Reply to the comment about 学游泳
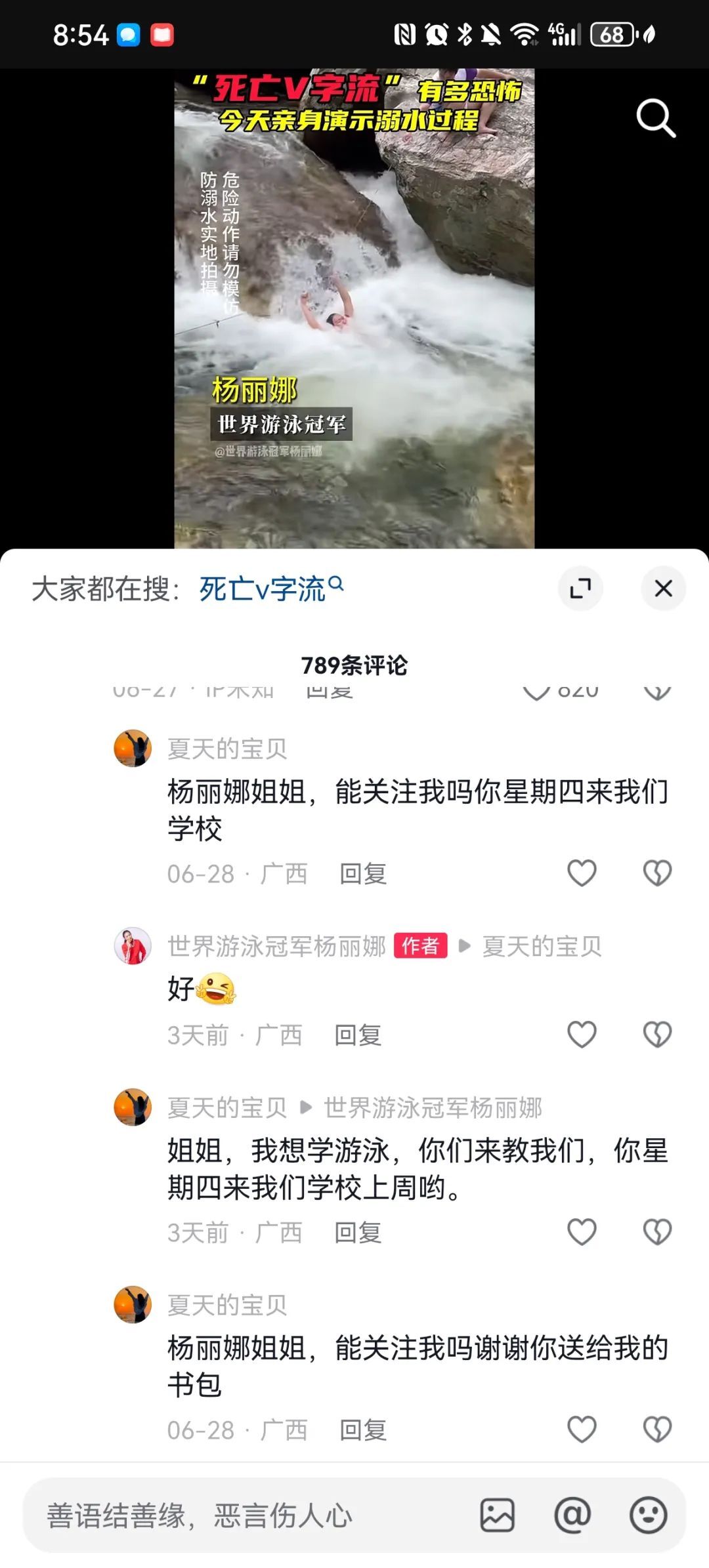 [x=358, y=1233]
